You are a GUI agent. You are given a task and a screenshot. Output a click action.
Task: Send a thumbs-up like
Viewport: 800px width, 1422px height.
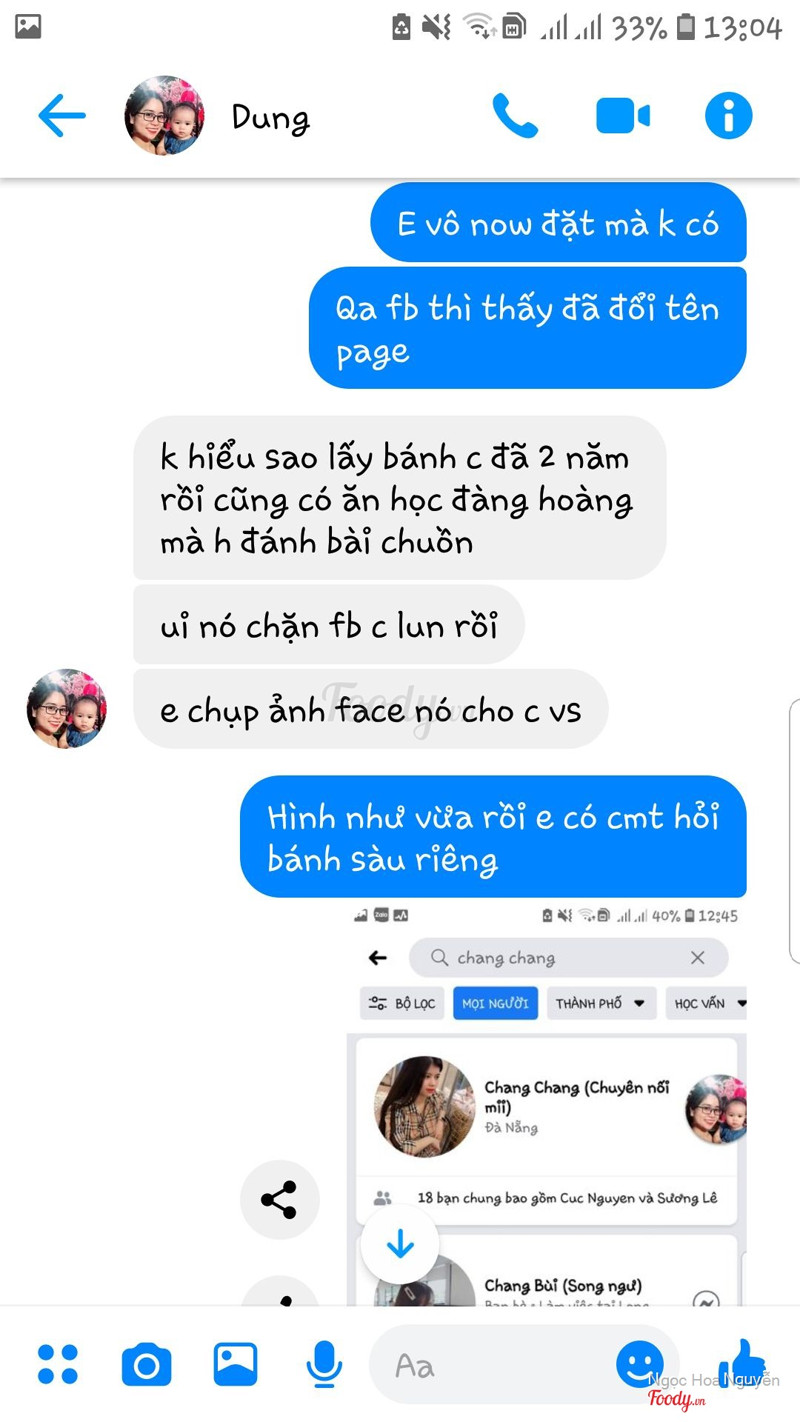(x=740, y=1362)
